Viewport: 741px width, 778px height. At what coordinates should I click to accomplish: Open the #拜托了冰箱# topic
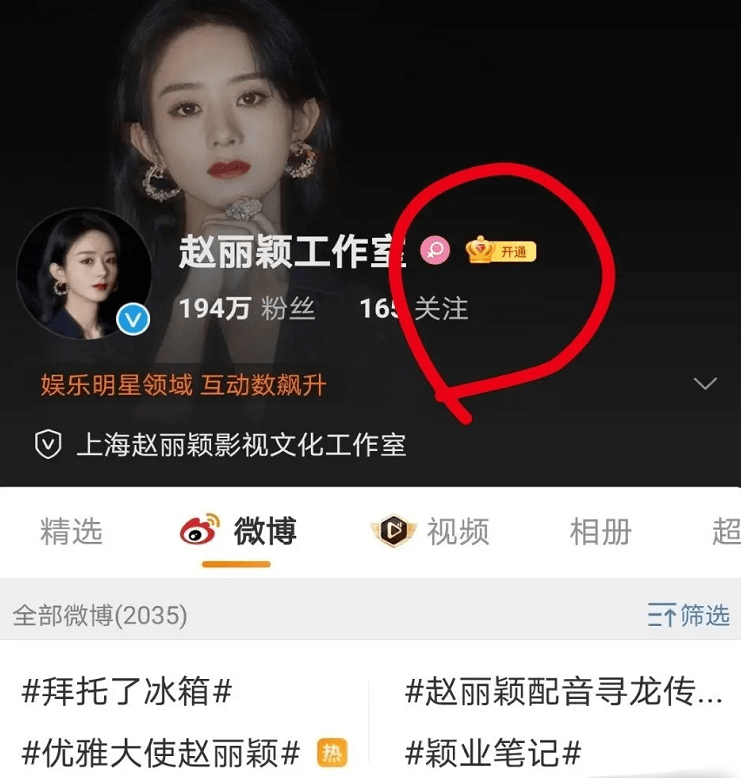tap(127, 691)
